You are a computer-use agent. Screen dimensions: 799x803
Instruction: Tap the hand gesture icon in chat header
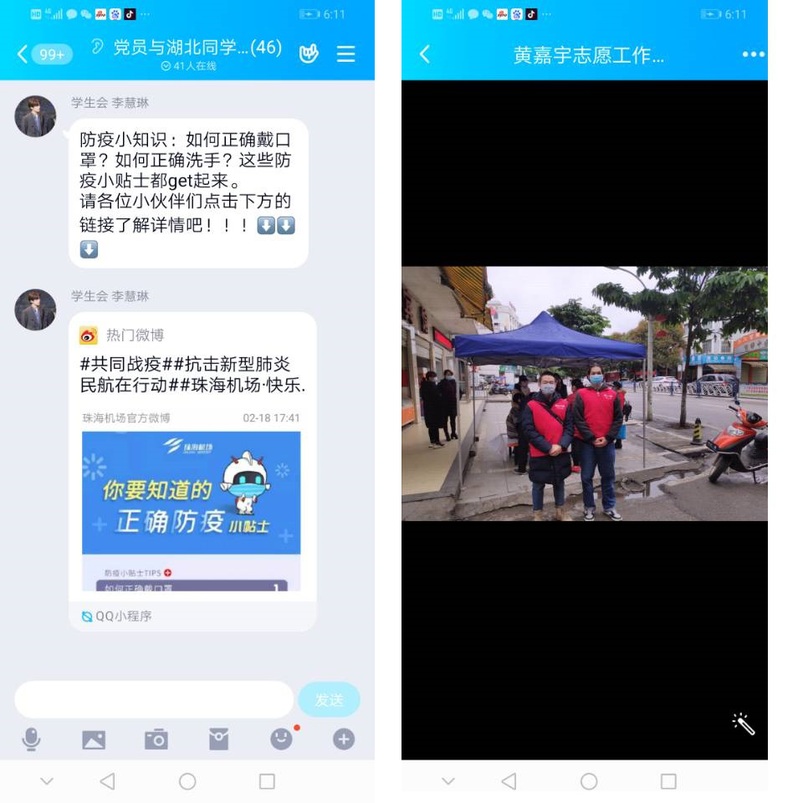pos(308,54)
